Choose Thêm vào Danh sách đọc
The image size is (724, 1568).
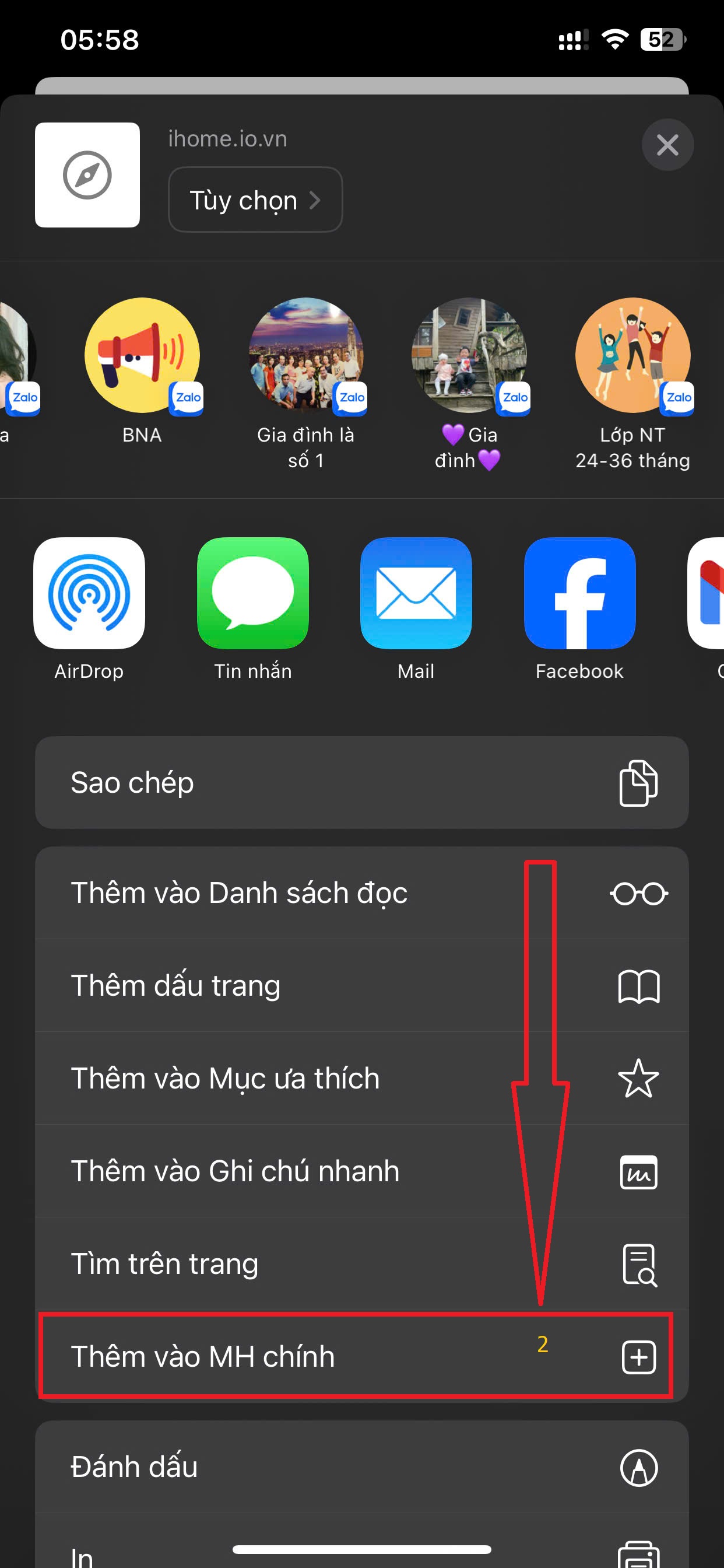tap(361, 893)
